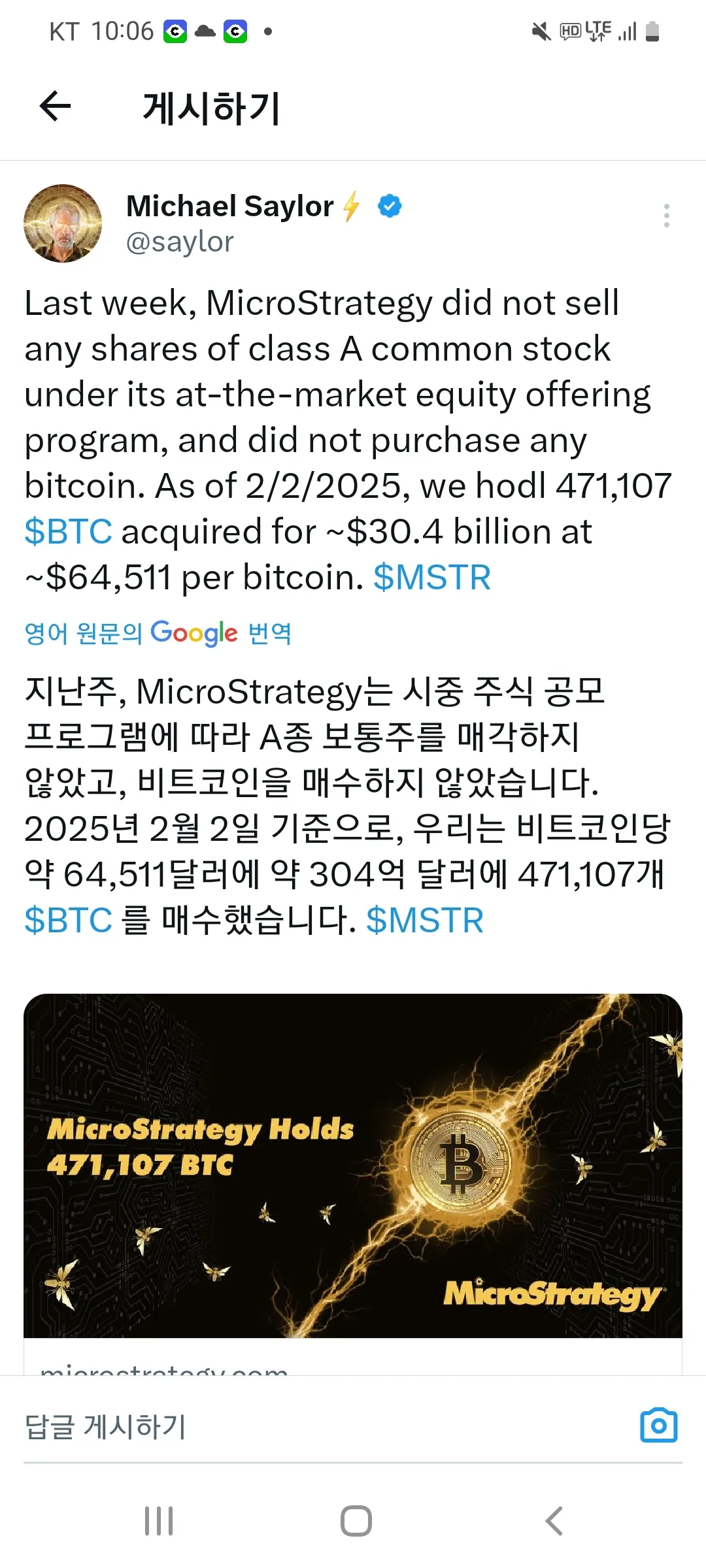Viewport: 706px width, 1568px height.
Task: Open recent apps from the navigation bar
Action: coord(159,1521)
